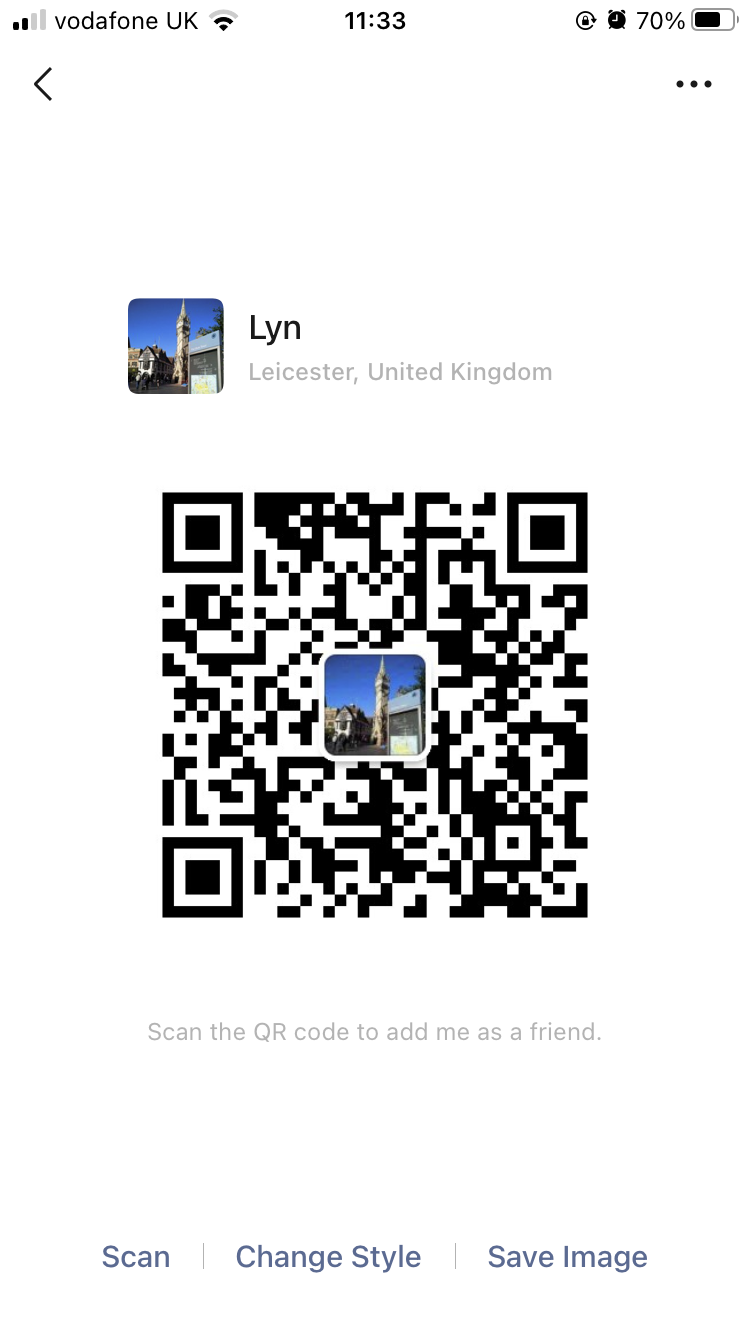Tap Scan to scan a QR code
This screenshot has width=750, height=1334.
click(136, 1257)
